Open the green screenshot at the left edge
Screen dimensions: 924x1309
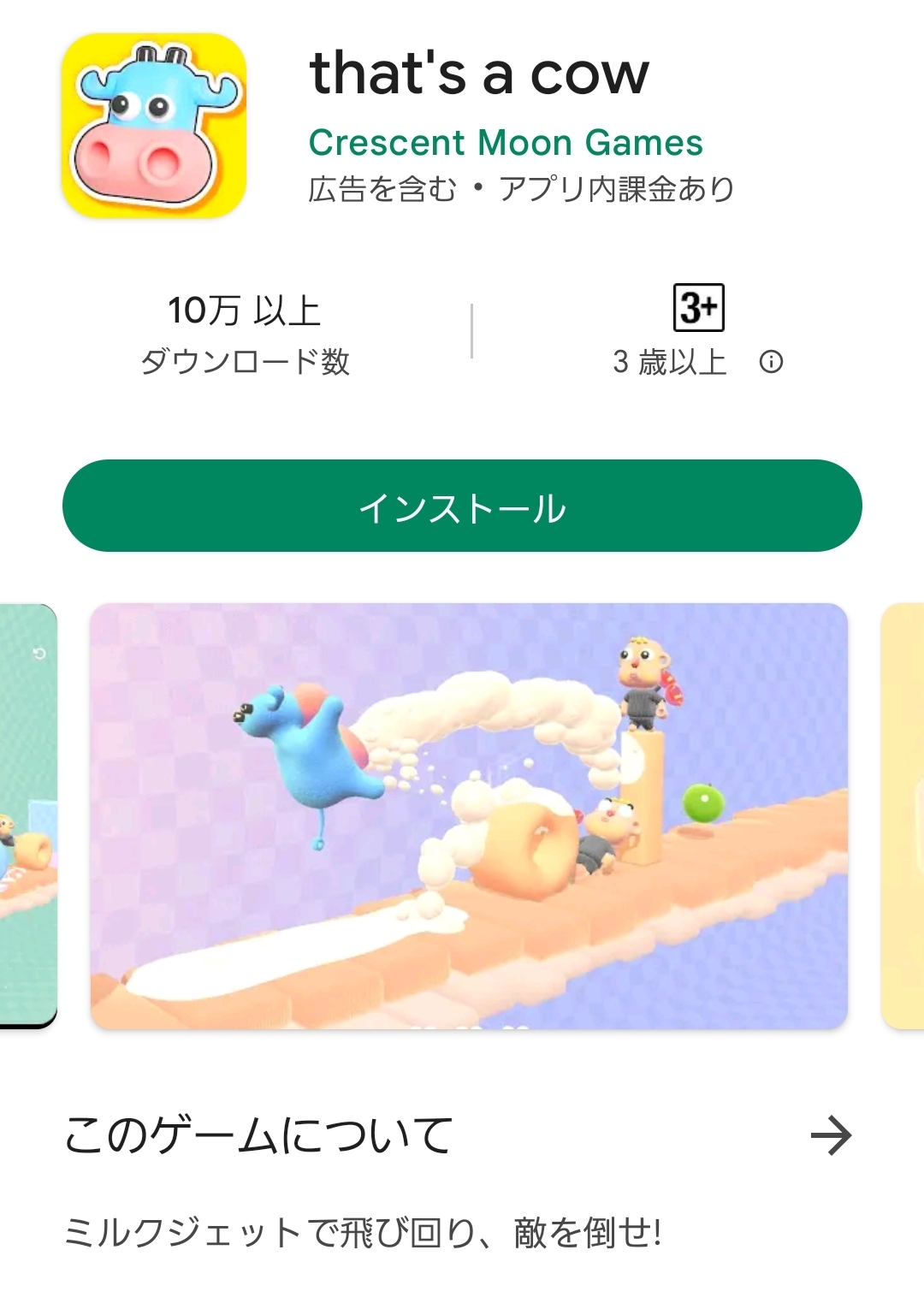tap(27, 815)
